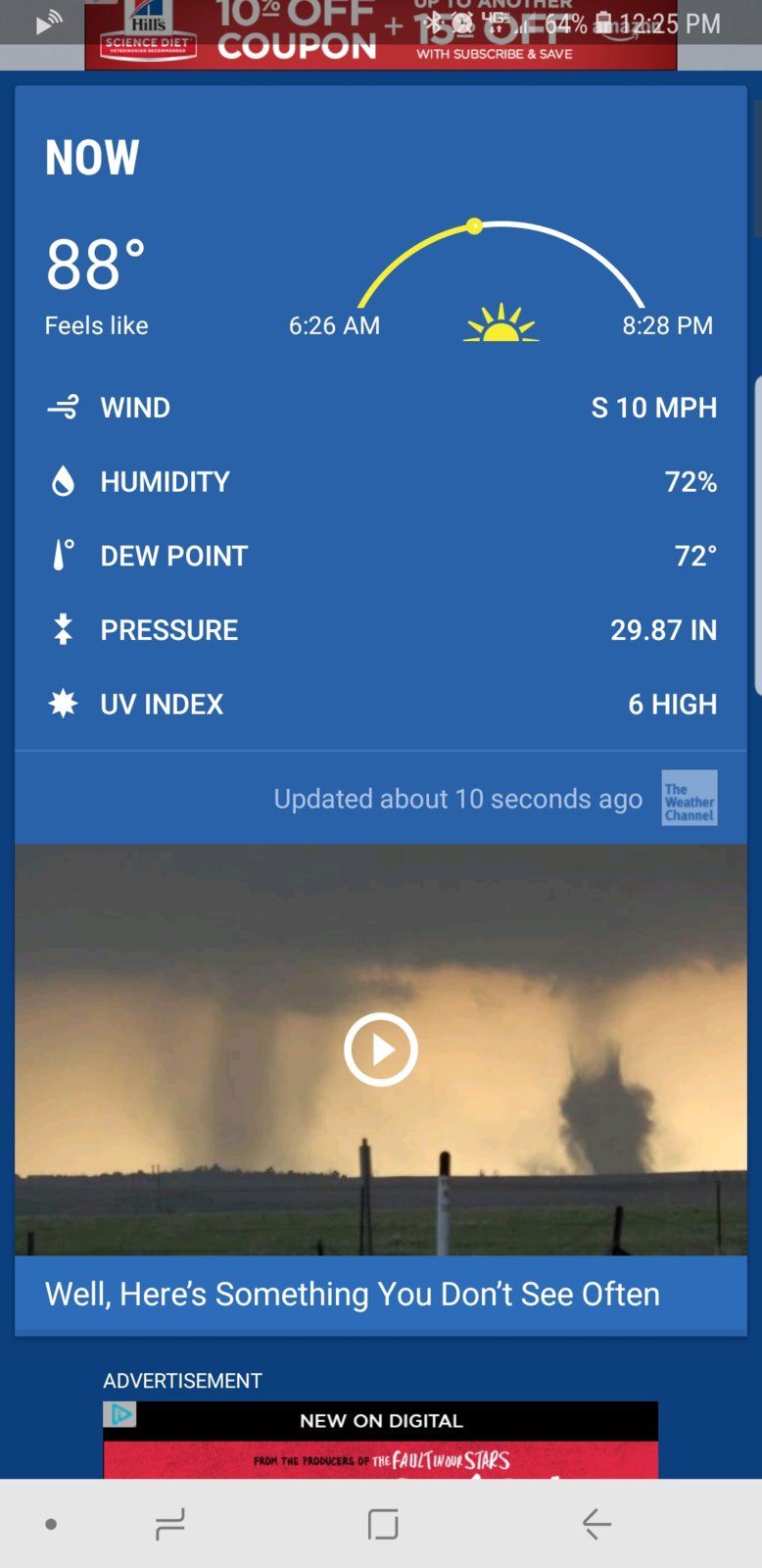Tap the Back arrow navigation button
Screen dimensions: 762x1568
click(595, 1523)
